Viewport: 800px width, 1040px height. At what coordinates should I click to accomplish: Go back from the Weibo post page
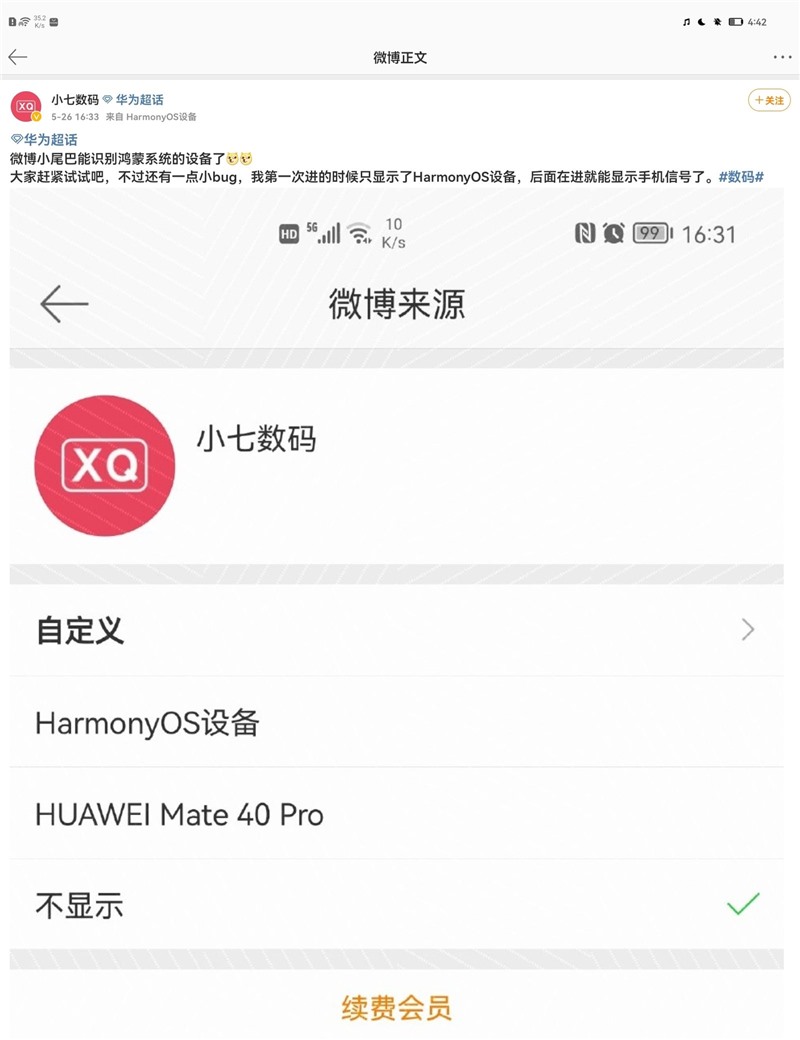[x=18, y=57]
